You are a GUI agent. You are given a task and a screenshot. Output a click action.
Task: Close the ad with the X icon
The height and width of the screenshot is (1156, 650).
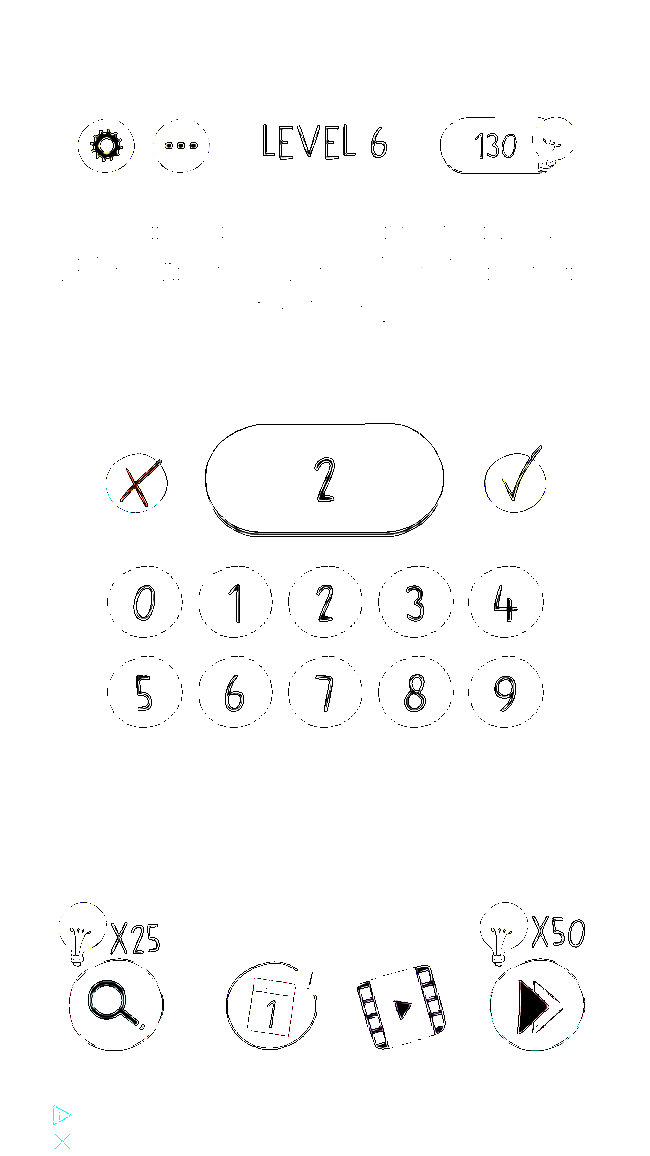point(63,1141)
